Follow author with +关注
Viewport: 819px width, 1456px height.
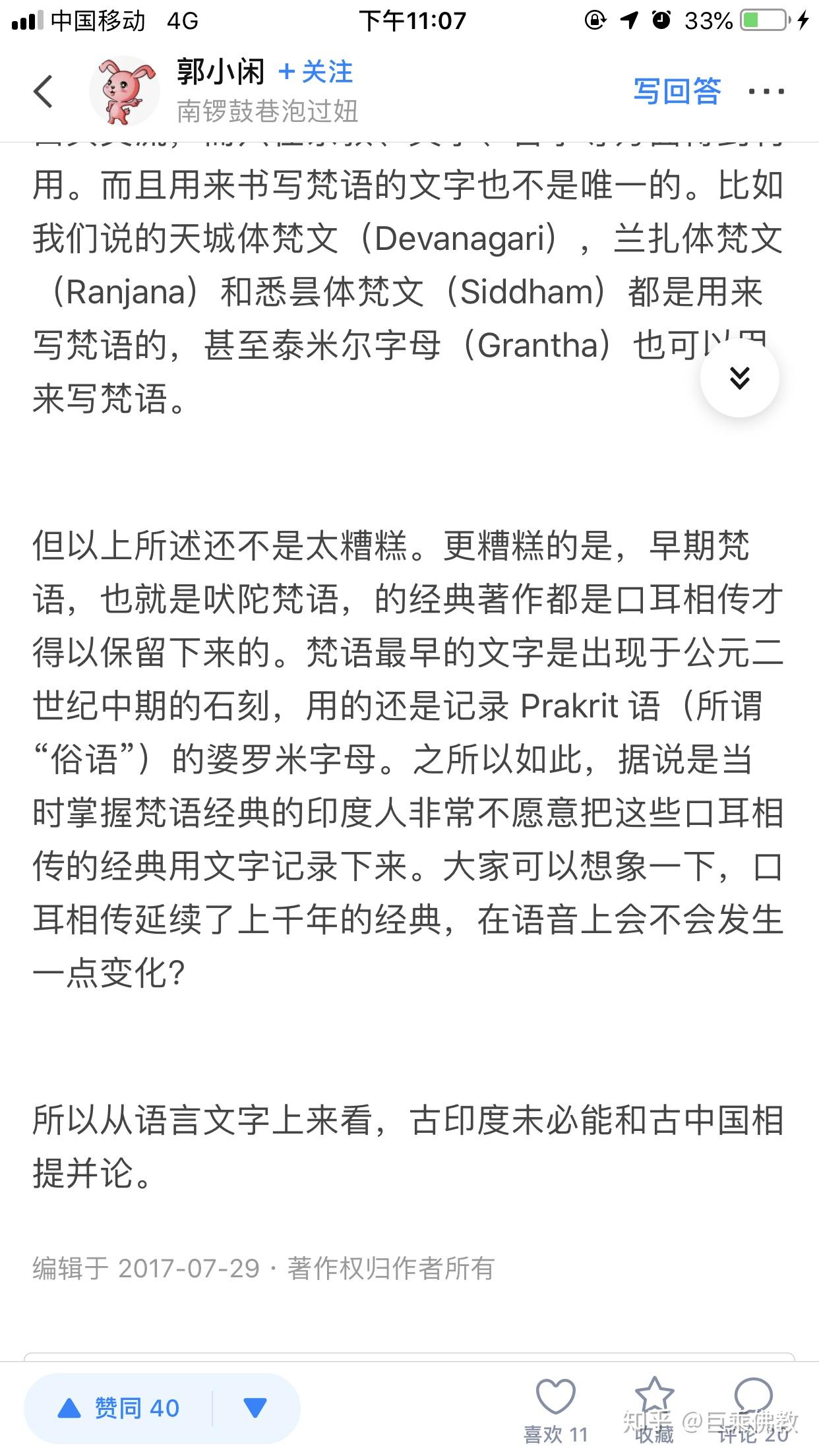[x=316, y=72]
